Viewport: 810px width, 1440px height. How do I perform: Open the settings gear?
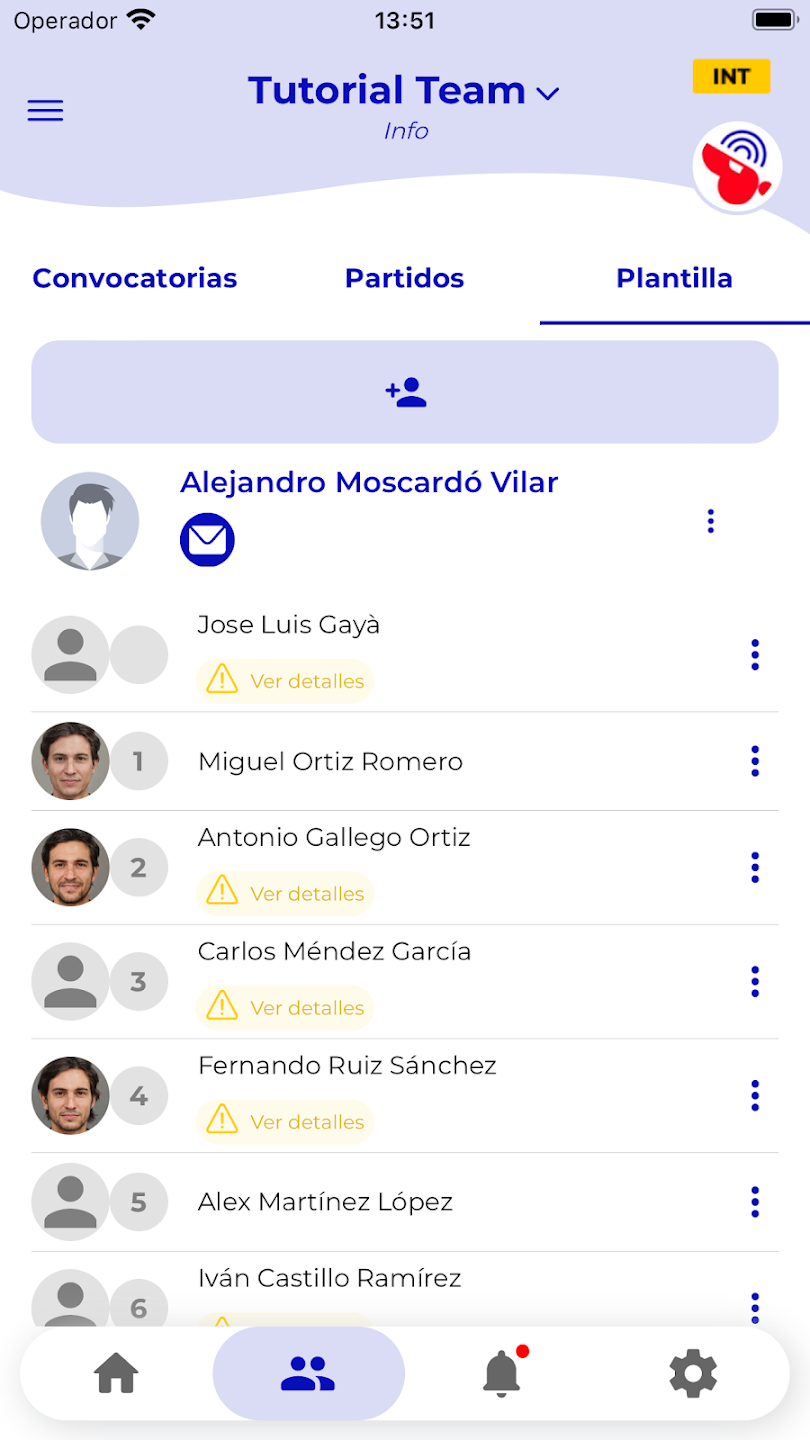pyautogui.click(x=693, y=1374)
